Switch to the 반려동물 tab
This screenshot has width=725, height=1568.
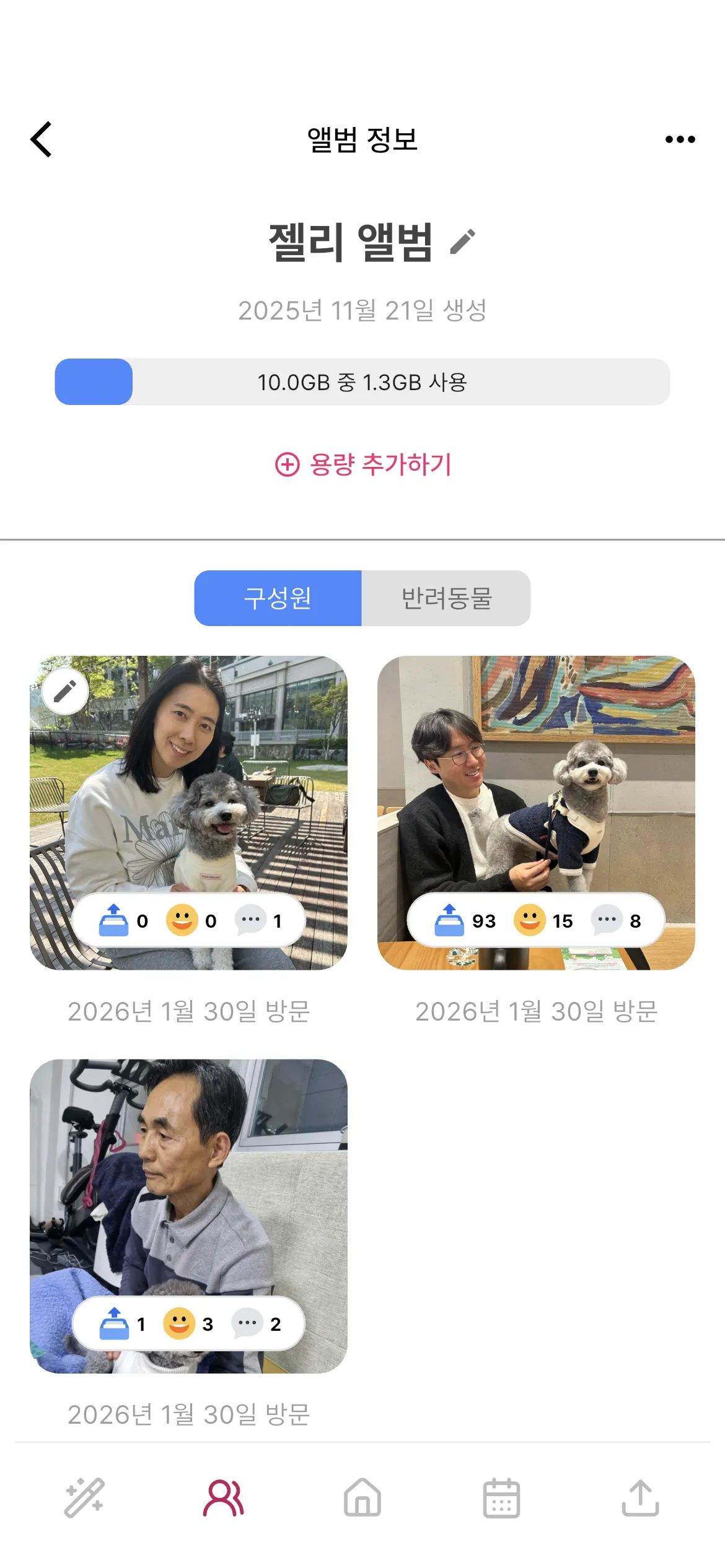[x=446, y=598]
